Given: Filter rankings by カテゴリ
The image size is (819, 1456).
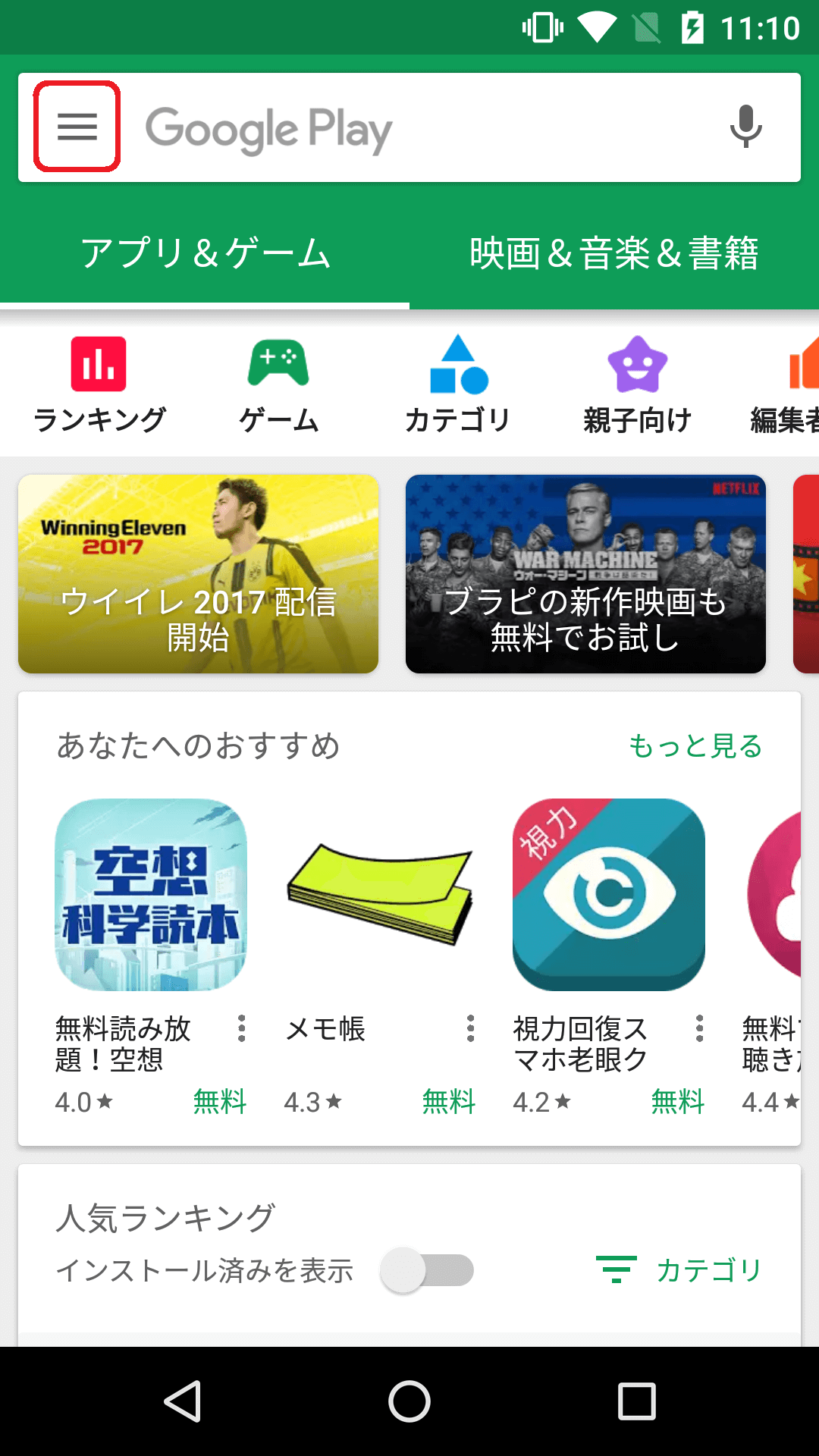Looking at the screenshot, I should [679, 1270].
